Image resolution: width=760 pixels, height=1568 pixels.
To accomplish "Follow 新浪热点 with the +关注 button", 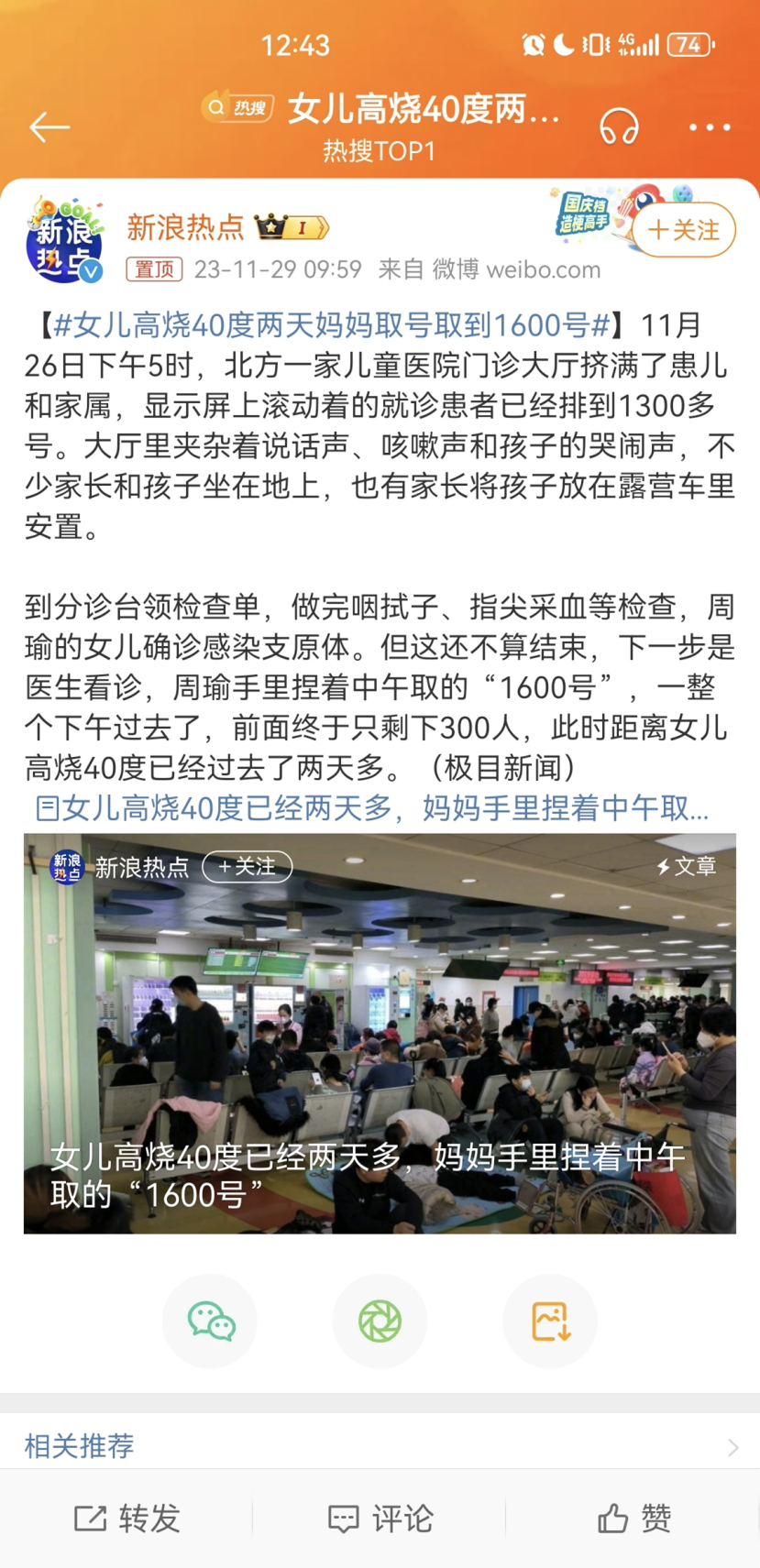I will point(684,229).
